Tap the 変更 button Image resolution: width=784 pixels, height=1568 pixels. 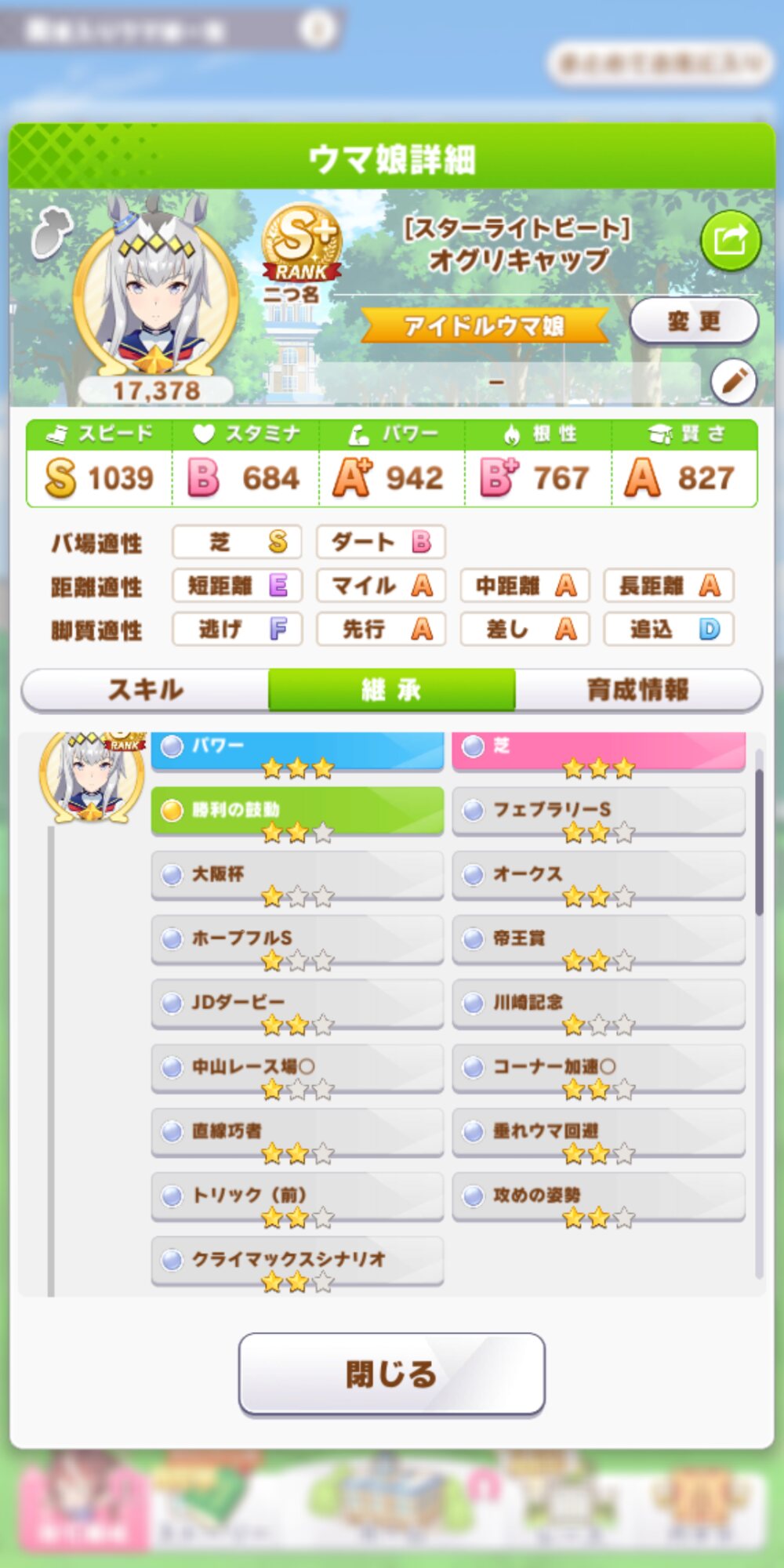tap(694, 321)
